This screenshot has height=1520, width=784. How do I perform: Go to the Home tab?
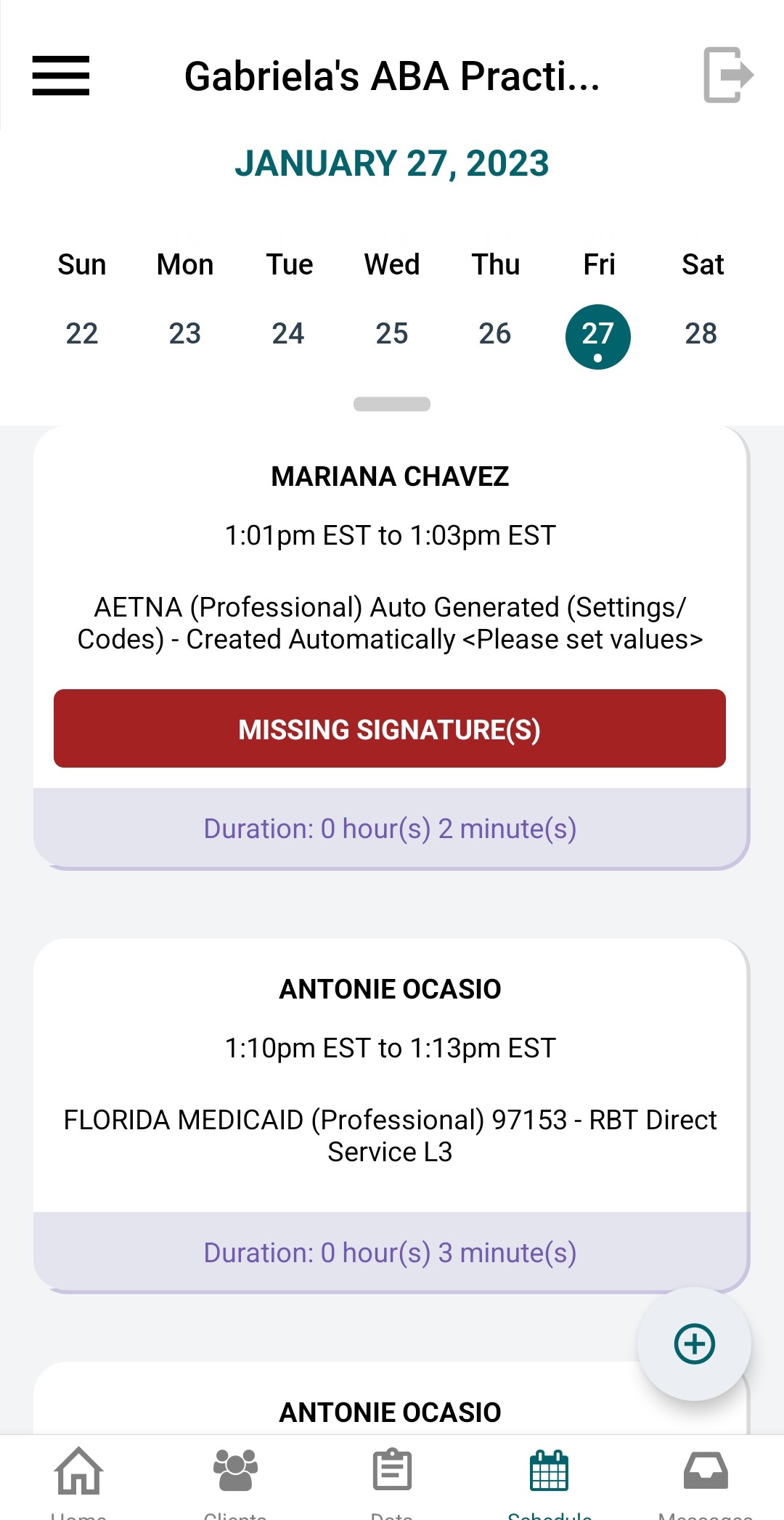(x=78, y=1479)
